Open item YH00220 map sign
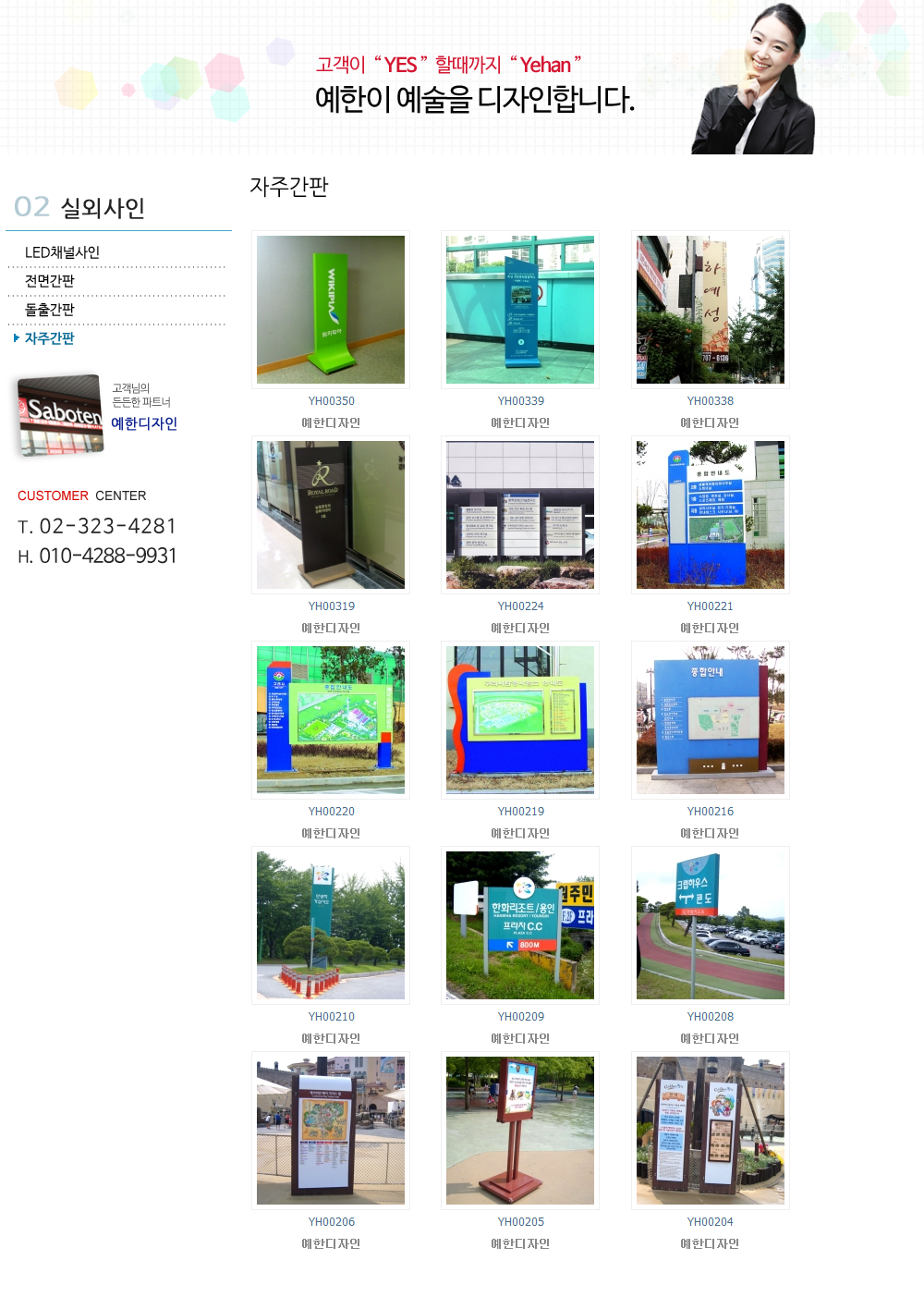 coord(331,720)
